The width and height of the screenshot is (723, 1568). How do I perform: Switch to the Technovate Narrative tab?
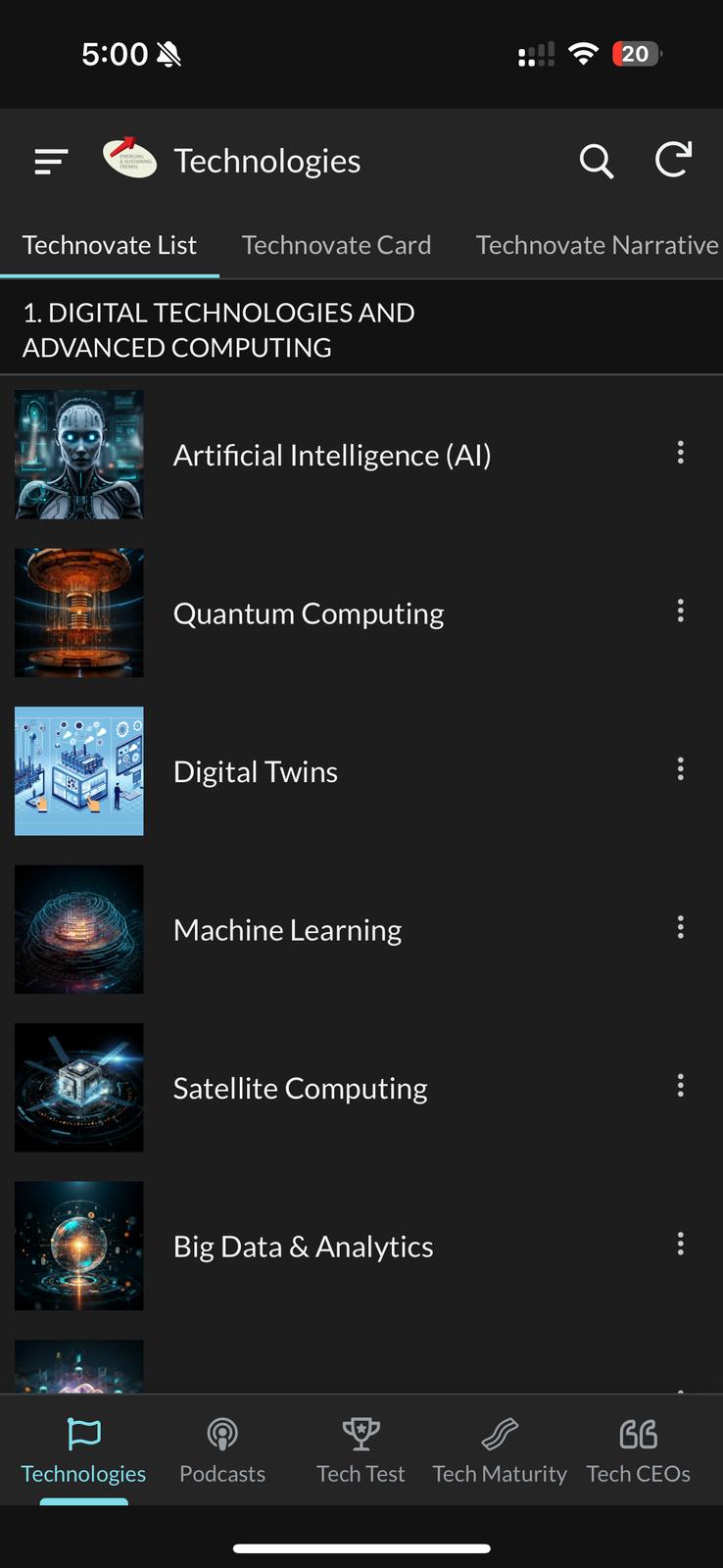[597, 245]
